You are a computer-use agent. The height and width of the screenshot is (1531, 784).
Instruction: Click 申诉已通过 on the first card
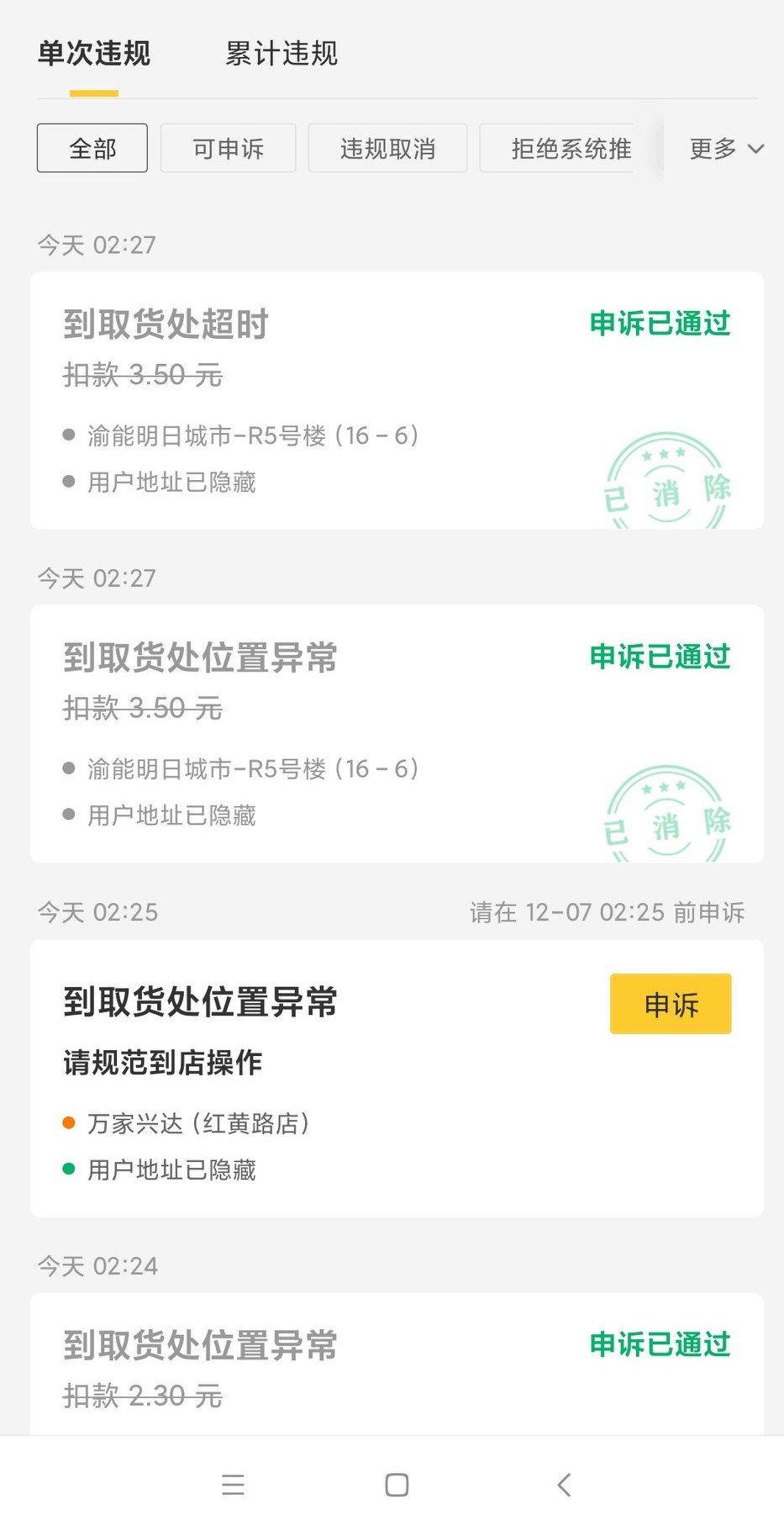(660, 323)
